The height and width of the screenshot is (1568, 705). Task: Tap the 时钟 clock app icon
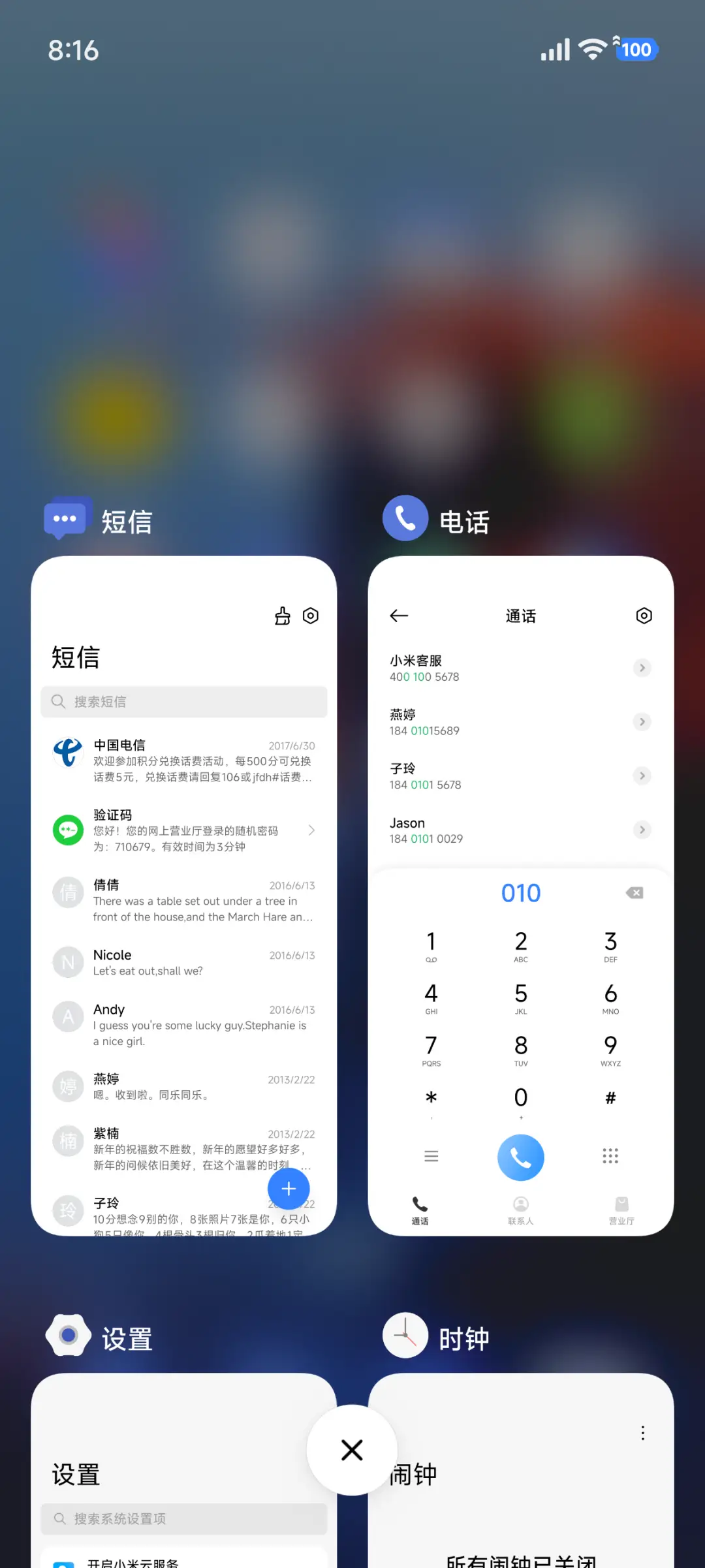[405, 1335]
